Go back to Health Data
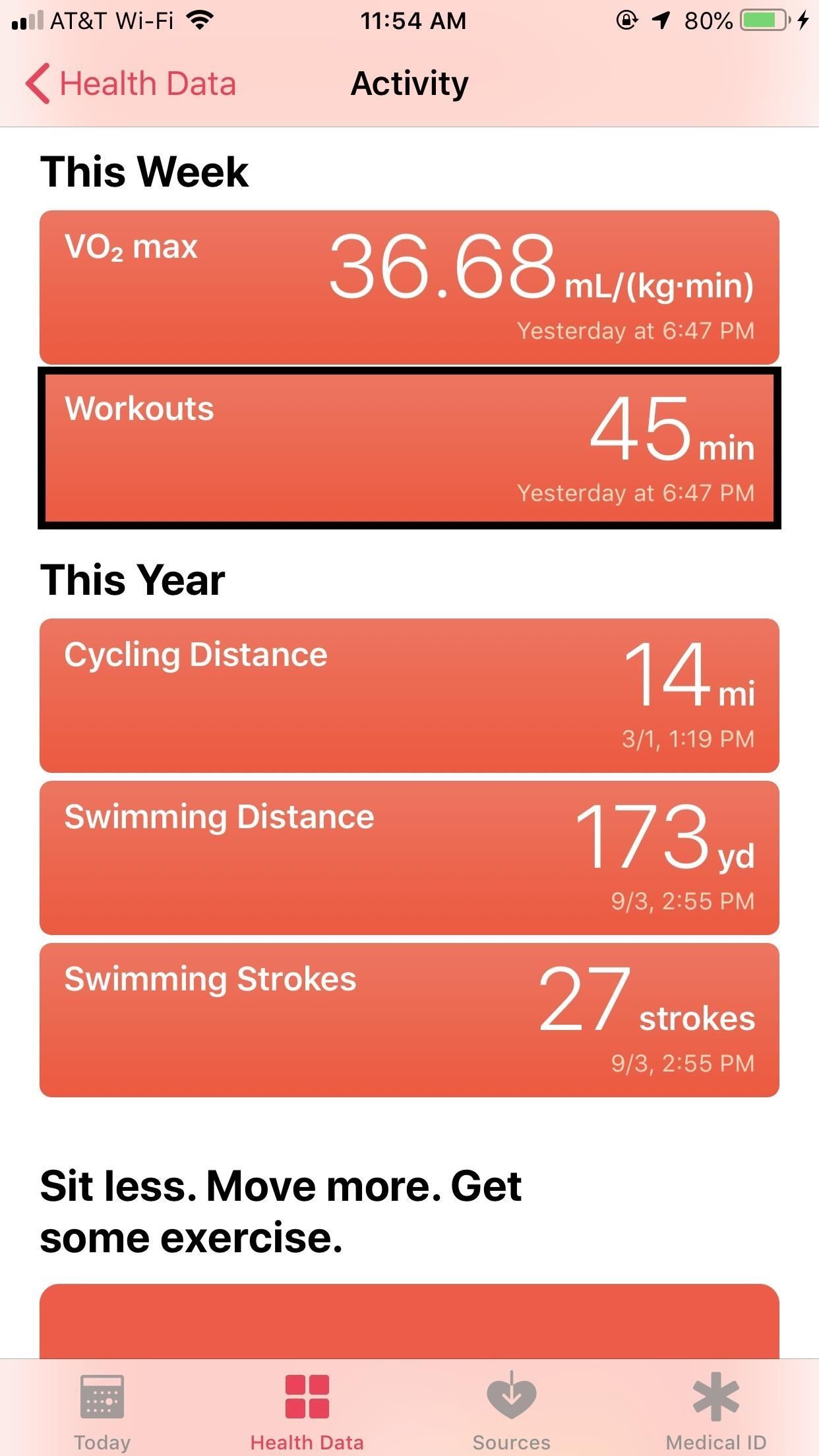 (131, 84)
